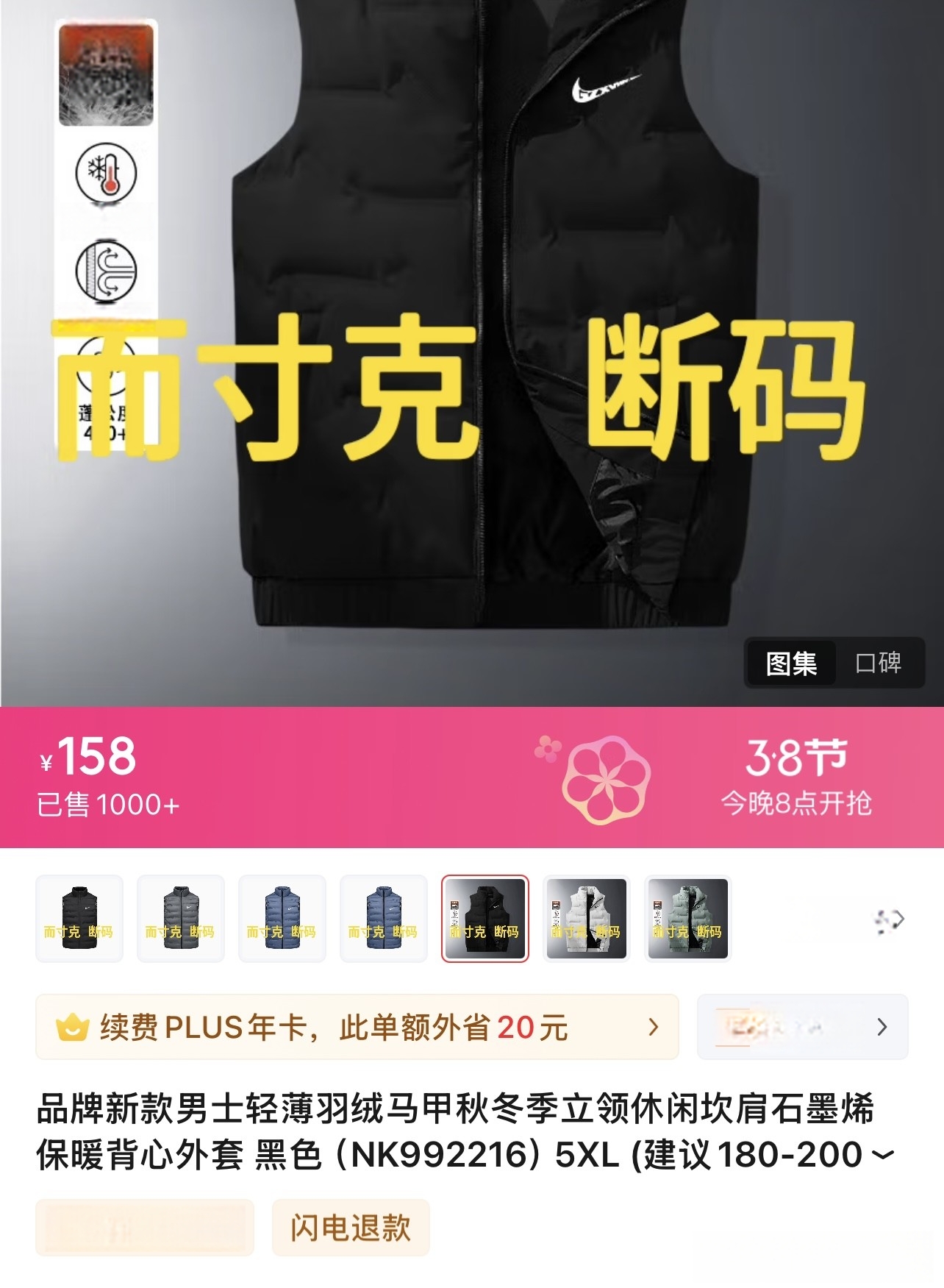Choose the gray vest color thumbnail
Viewport: 944px width, 1288px height.
coord(181,918)
